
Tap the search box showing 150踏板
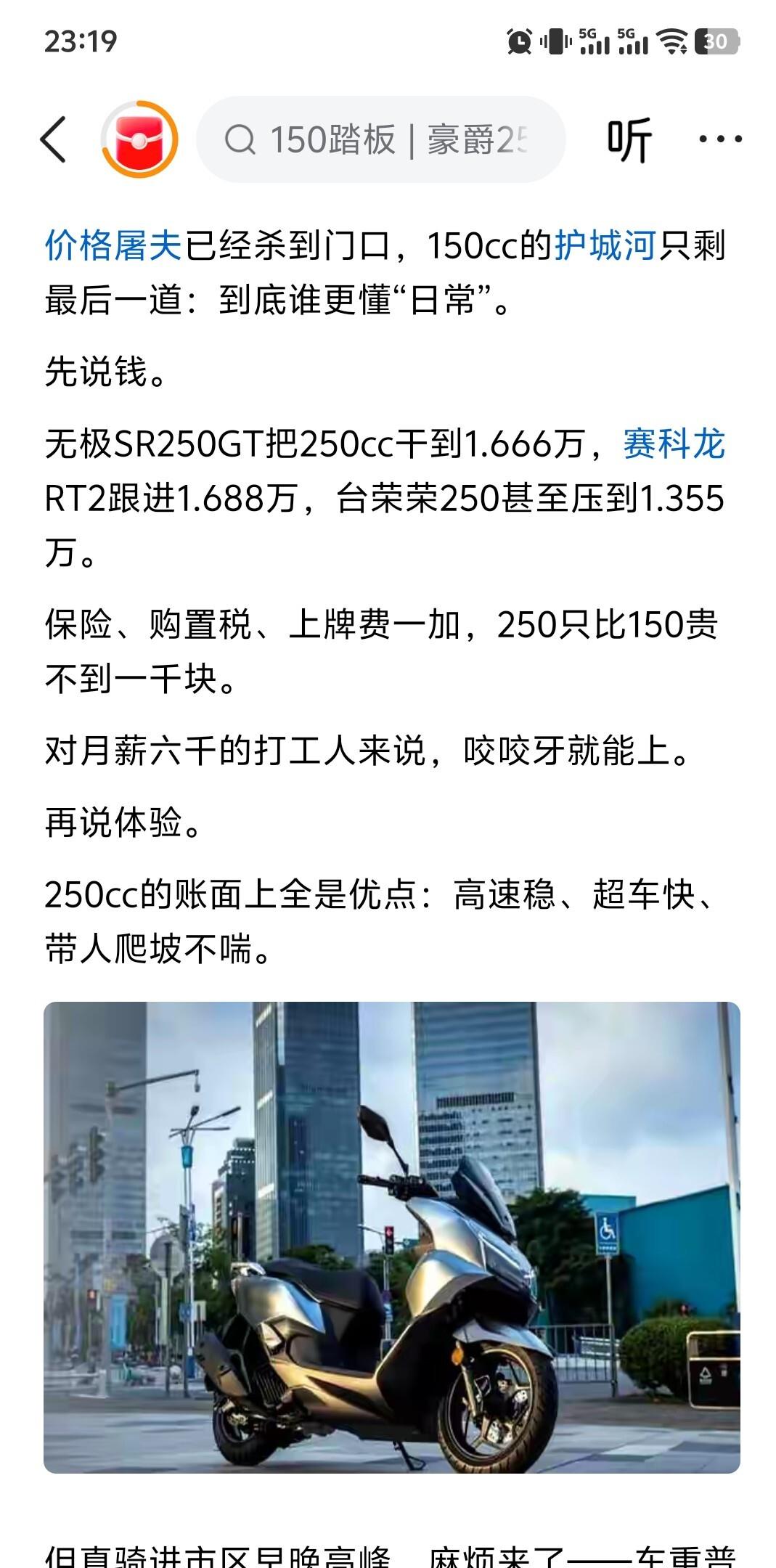pos(381,139)
